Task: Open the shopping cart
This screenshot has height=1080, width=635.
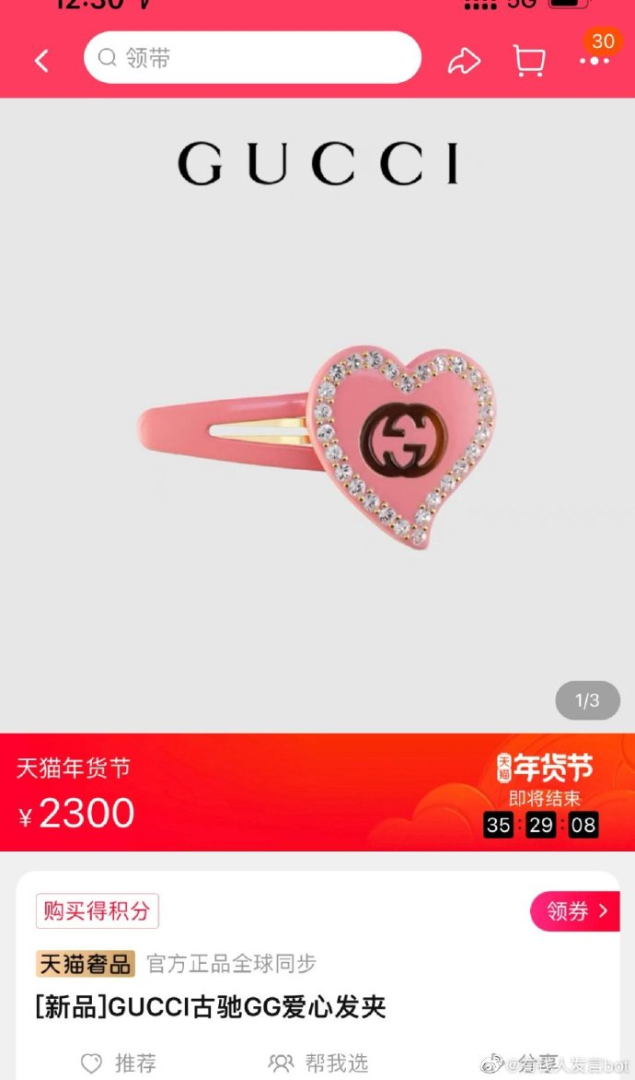Action: (529, 61)
